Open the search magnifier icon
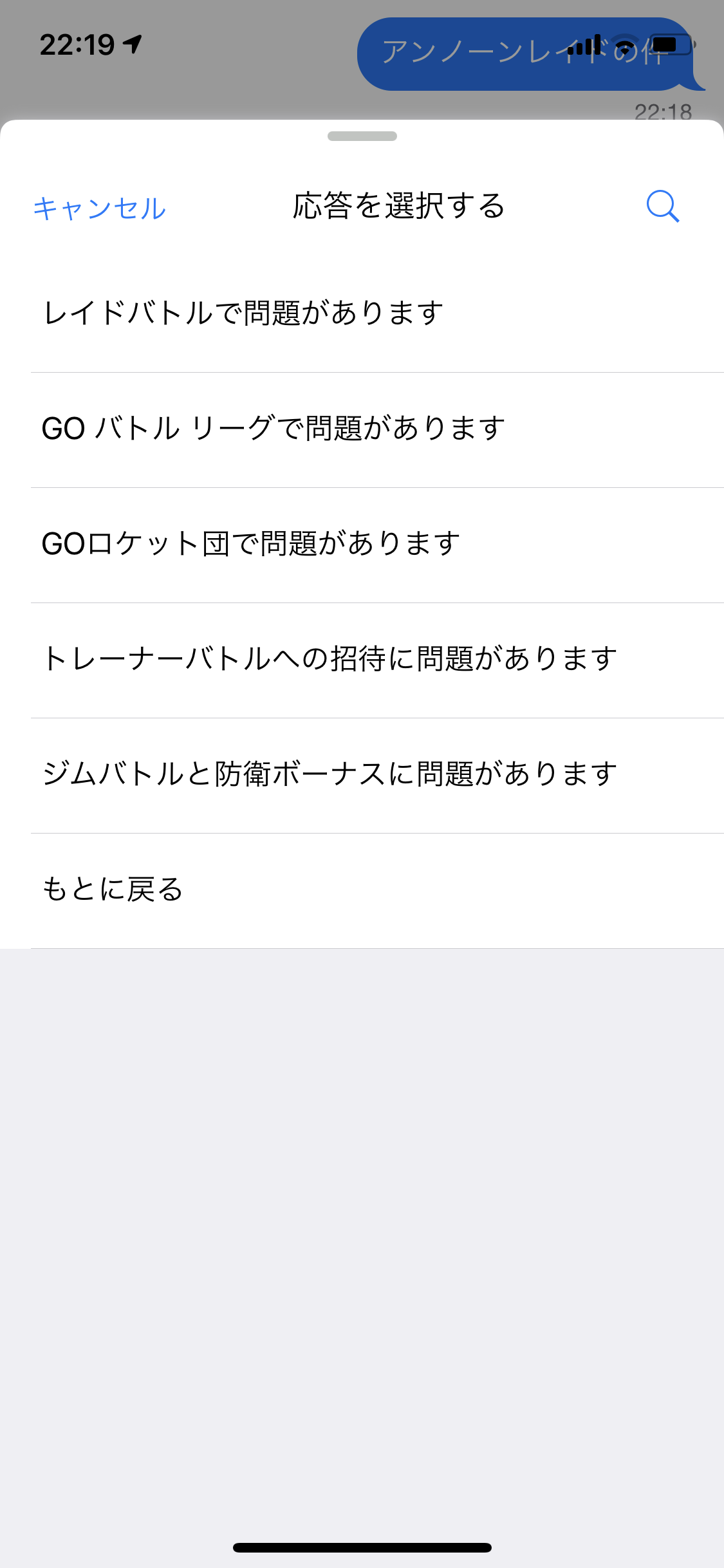 tap(662, 207)
